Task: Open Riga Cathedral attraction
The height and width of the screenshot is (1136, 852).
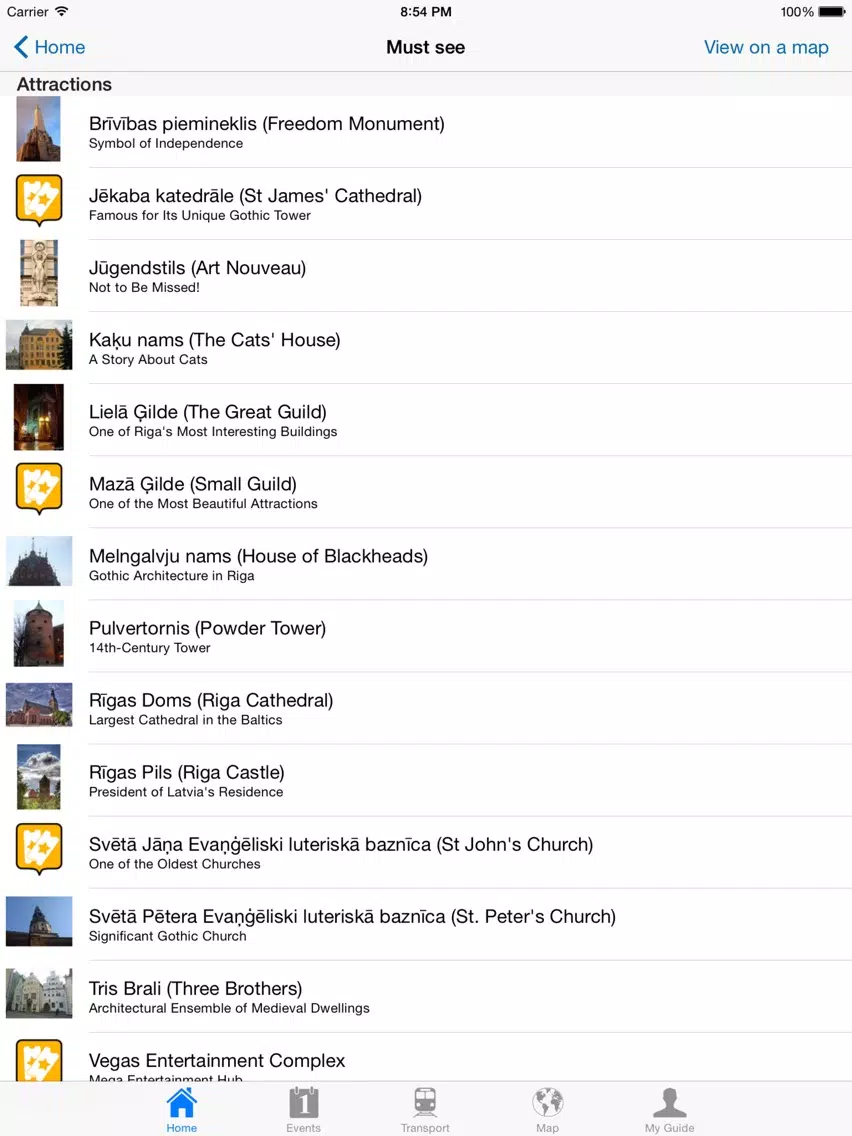Action: tap(211, 707)
